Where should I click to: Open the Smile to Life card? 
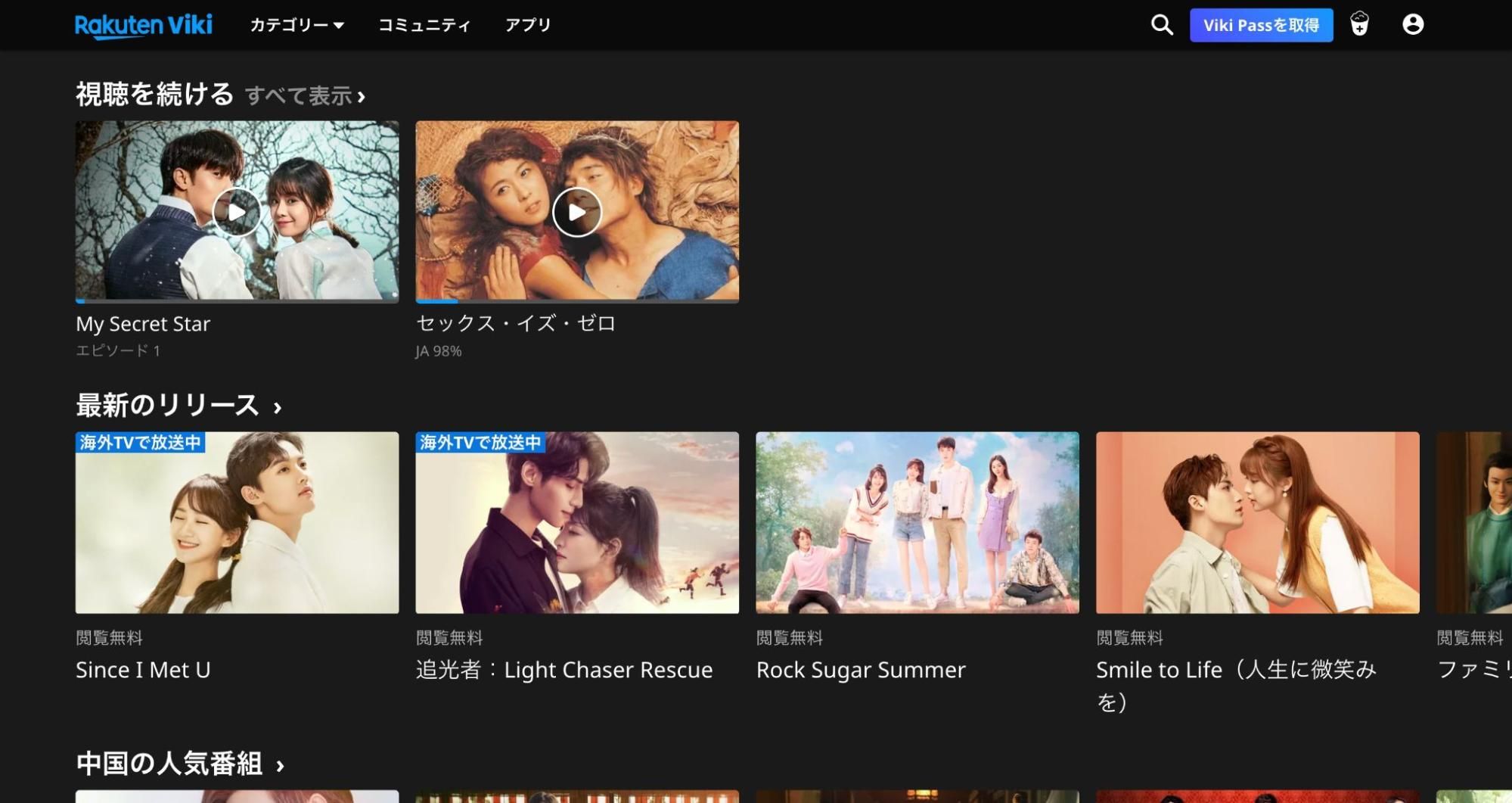coord(1257,522)
